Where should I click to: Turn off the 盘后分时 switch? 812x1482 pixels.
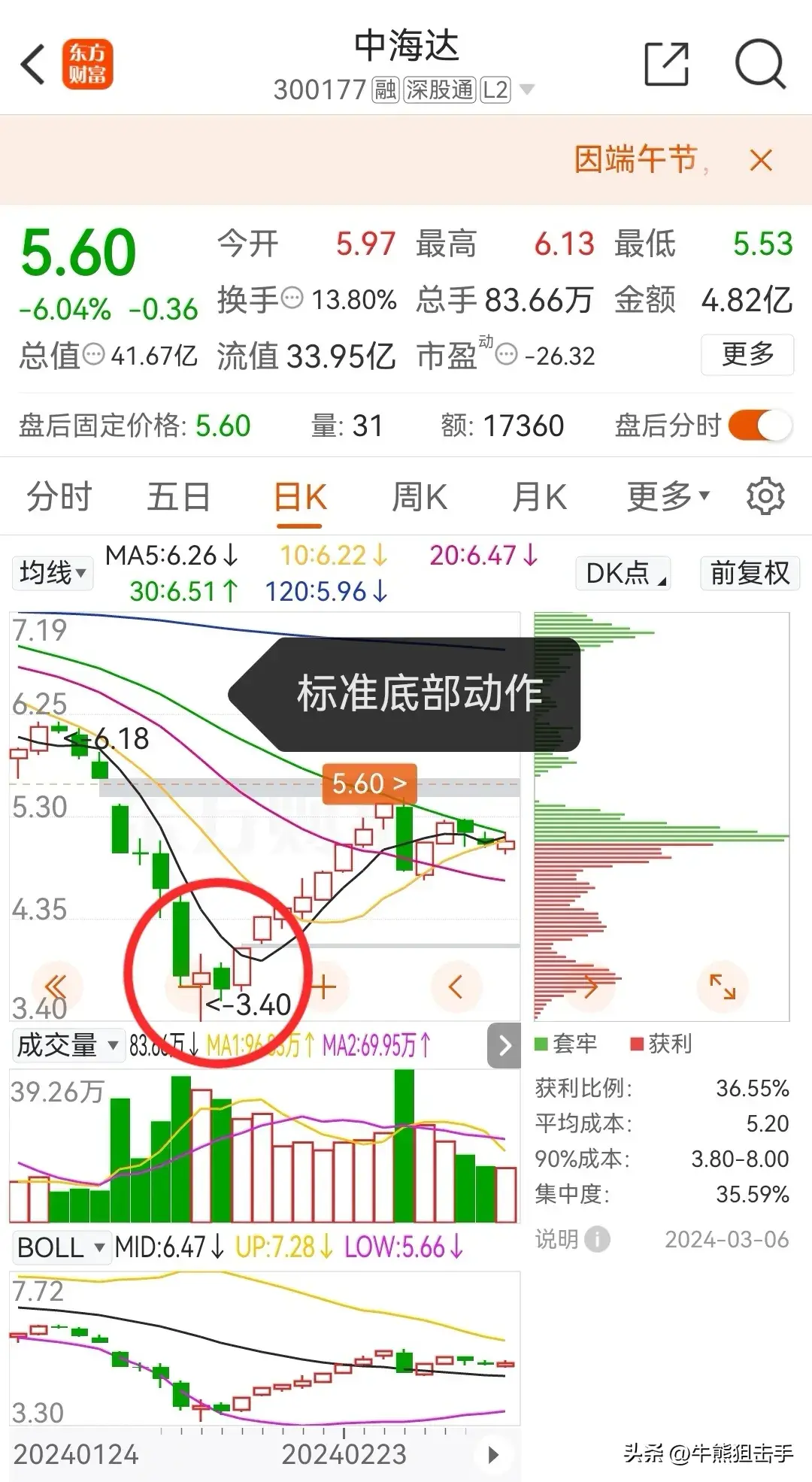click(759, 426)
